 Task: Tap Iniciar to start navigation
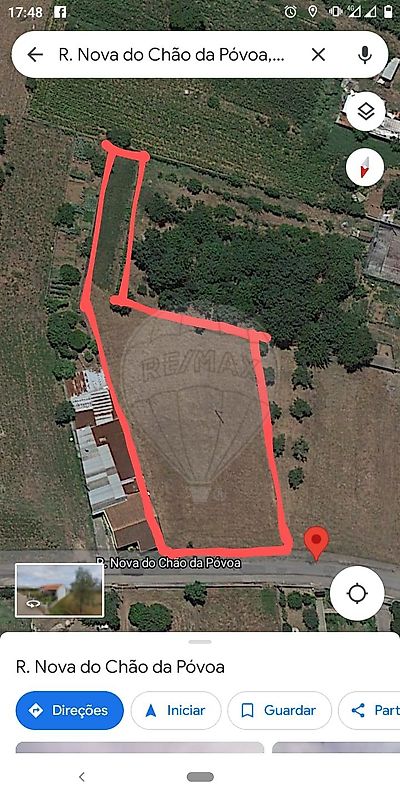(176, 710)
